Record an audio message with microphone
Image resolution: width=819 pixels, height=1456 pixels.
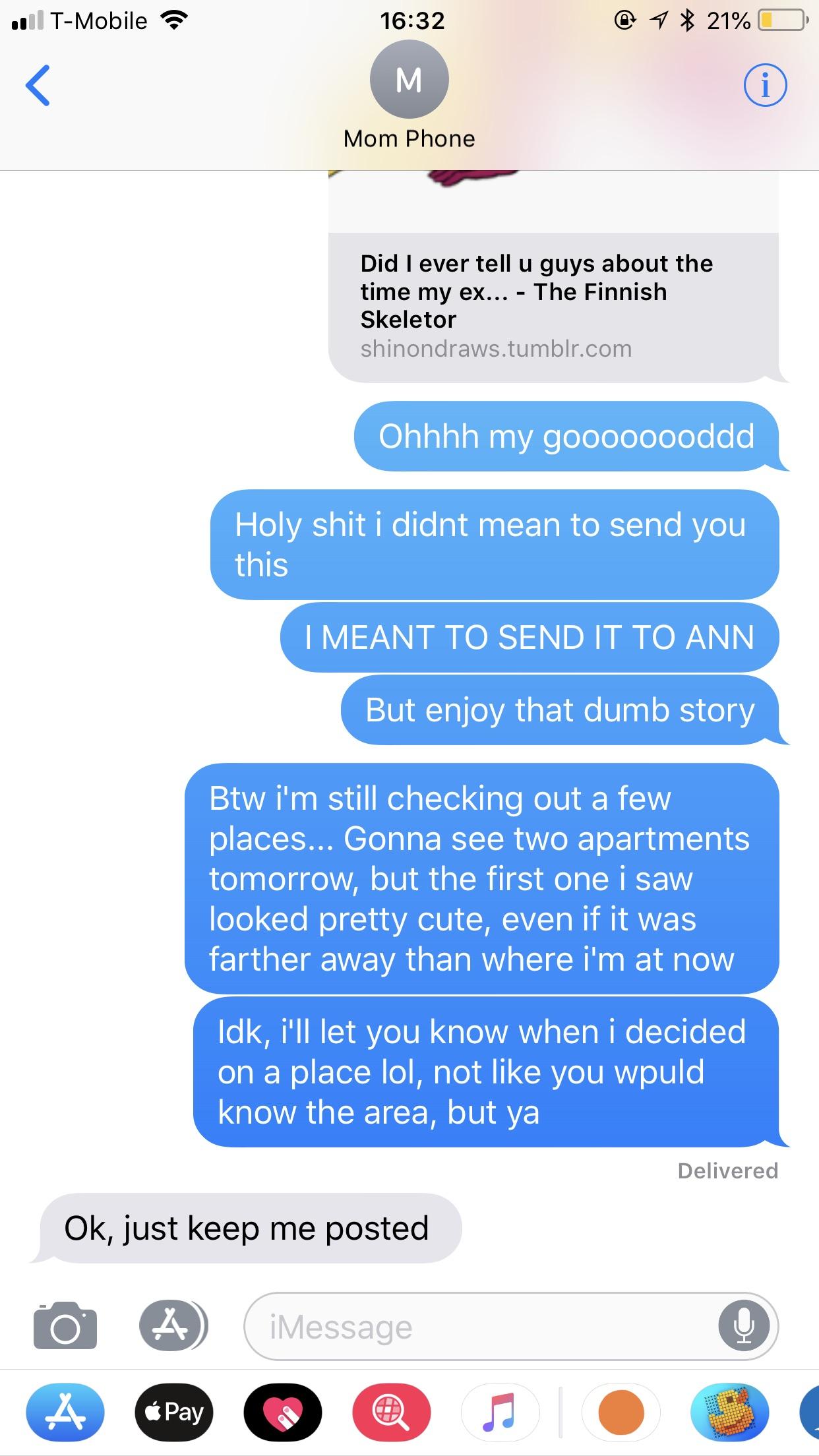coord(744,1327)
